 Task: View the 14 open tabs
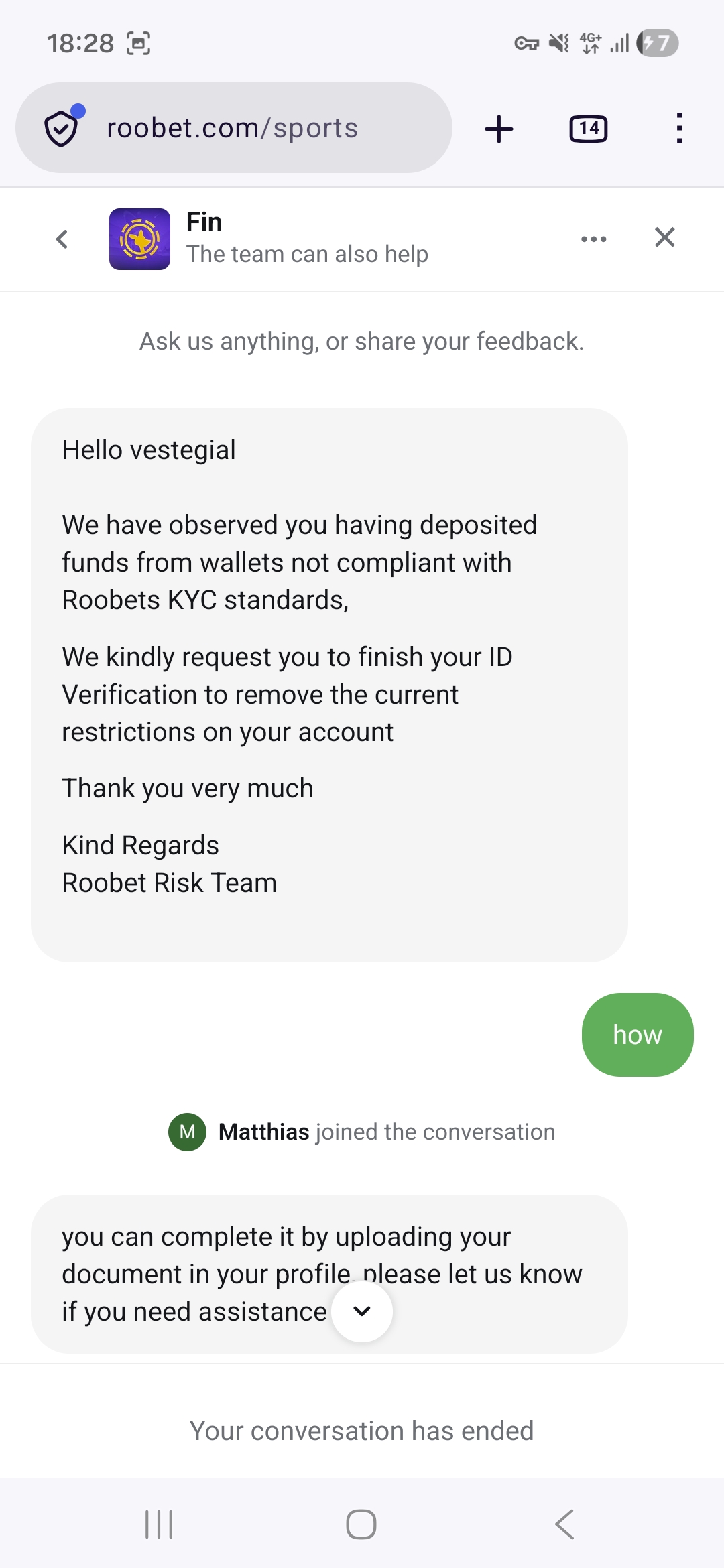click(589, 129)
